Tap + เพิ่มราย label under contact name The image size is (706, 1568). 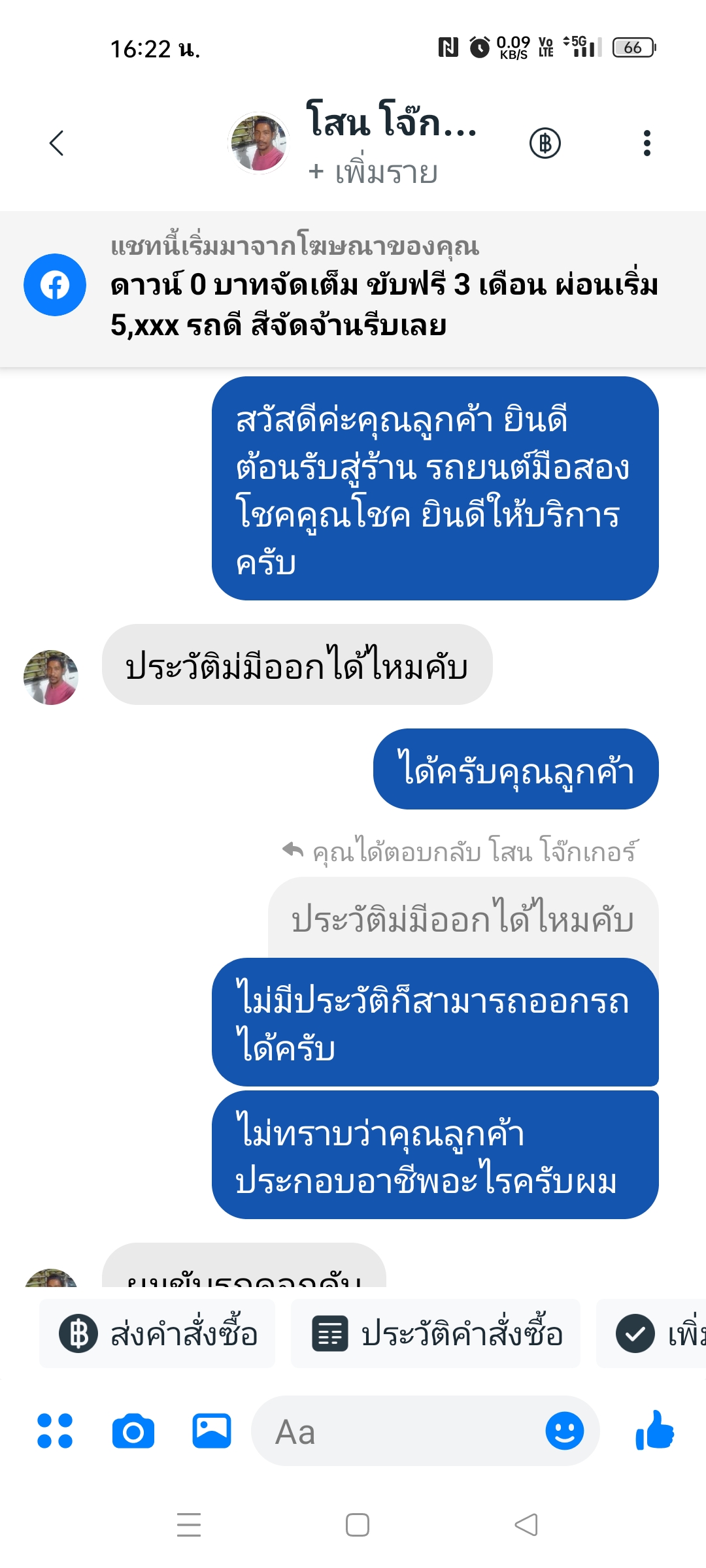tap(373, 172)
